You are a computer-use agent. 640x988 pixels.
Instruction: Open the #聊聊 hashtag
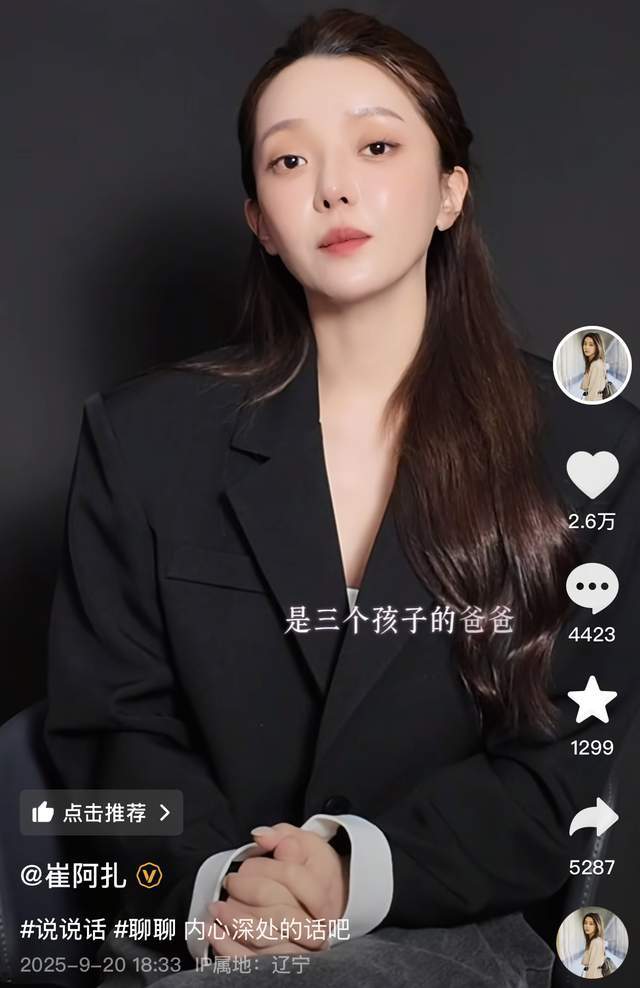point(145,929)
